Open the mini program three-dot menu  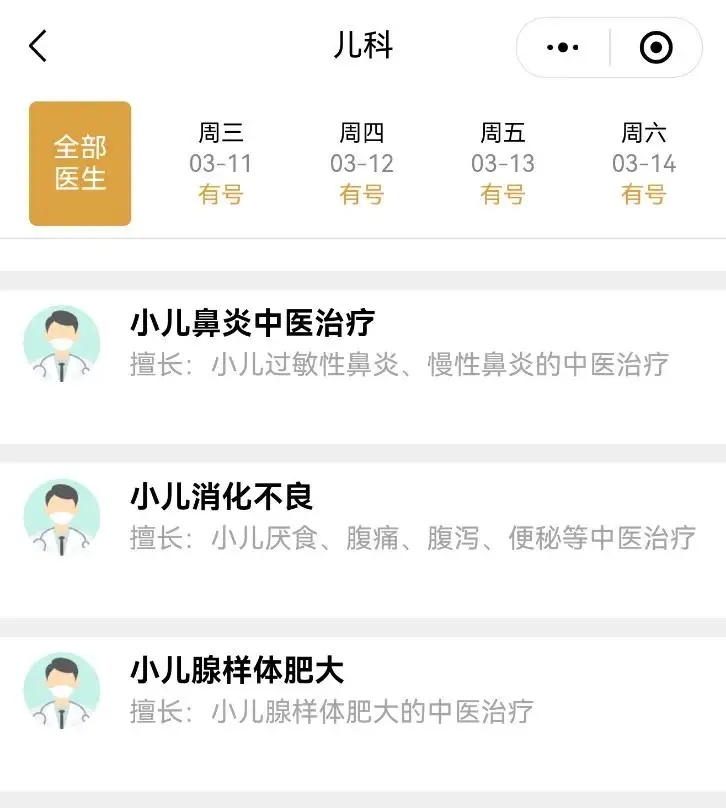point(563,47)
